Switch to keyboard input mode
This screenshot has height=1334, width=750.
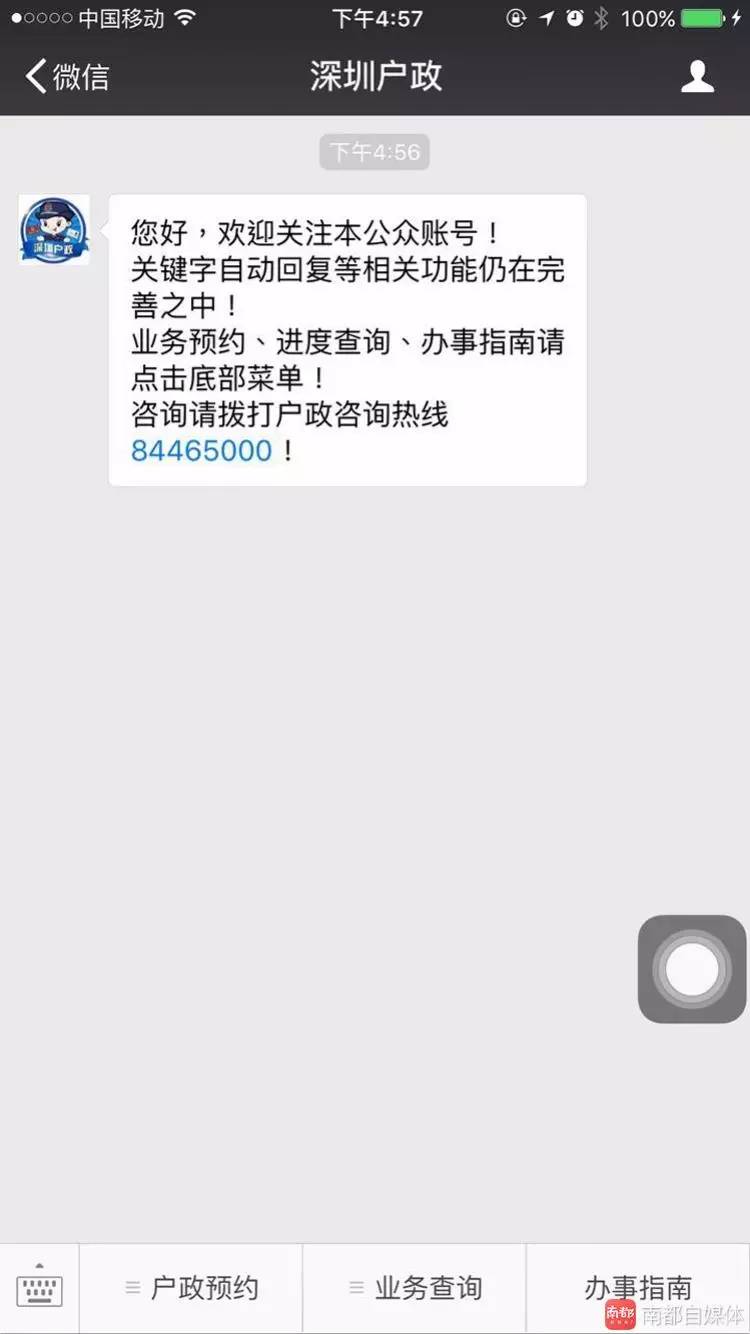pyautogui.click(x=39, y=1288)
